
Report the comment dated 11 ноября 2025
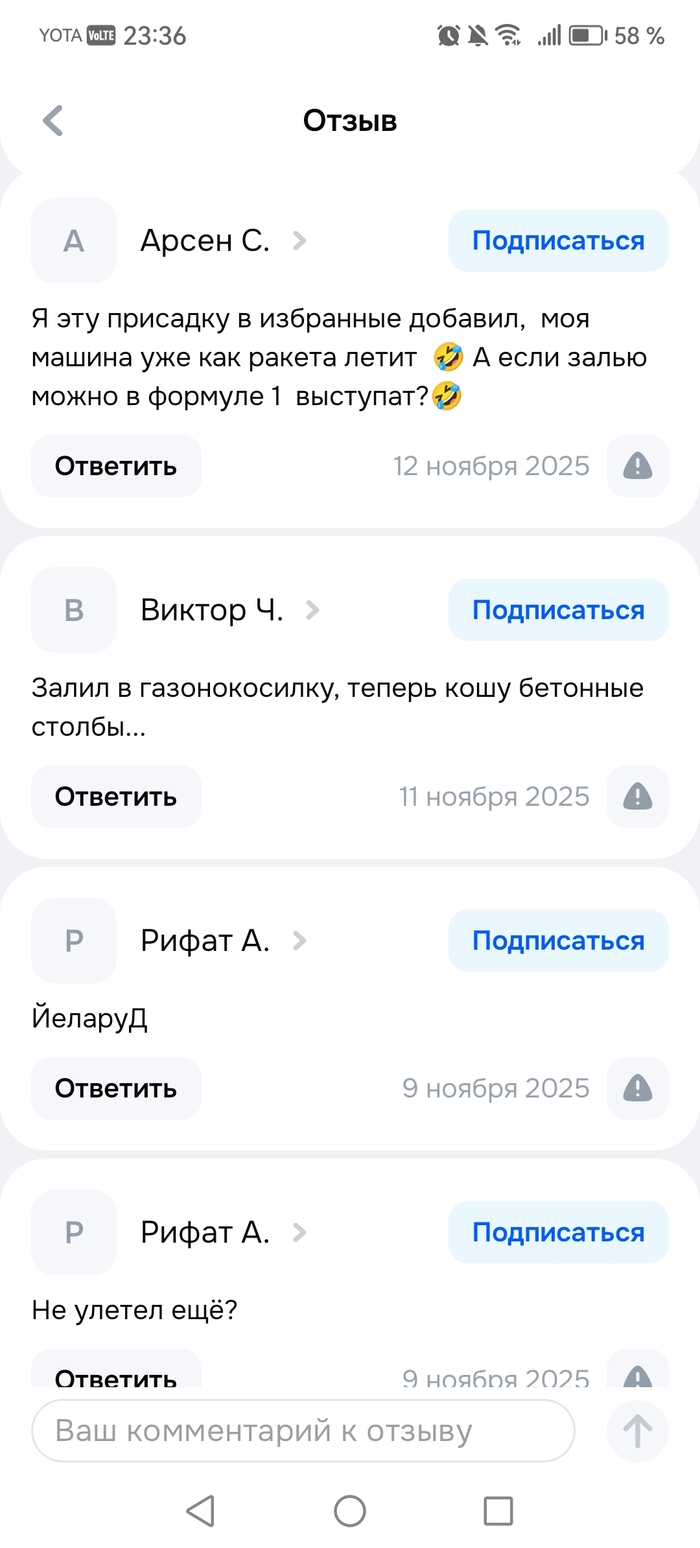637,796
